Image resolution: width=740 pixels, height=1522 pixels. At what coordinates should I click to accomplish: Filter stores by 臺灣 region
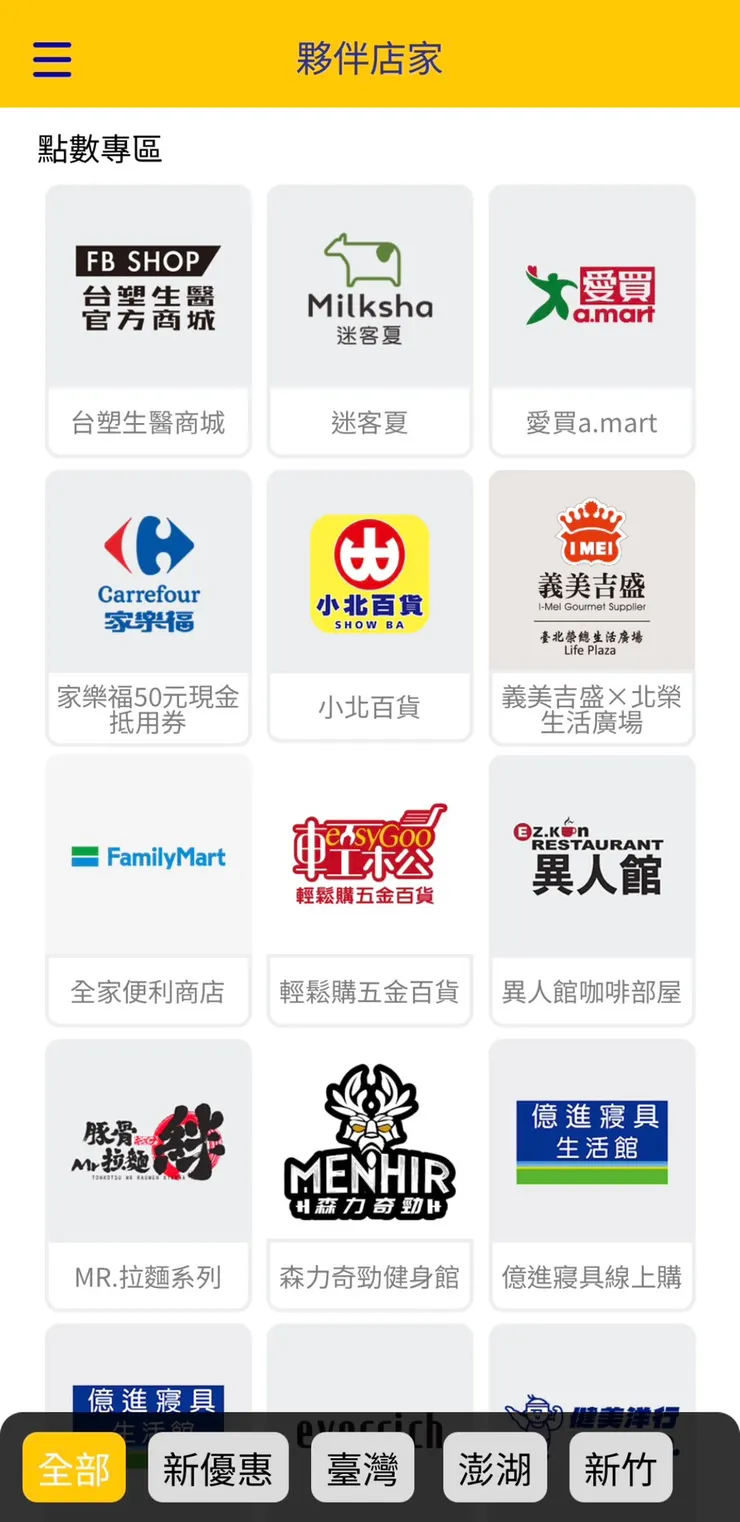pos(362,1466)
